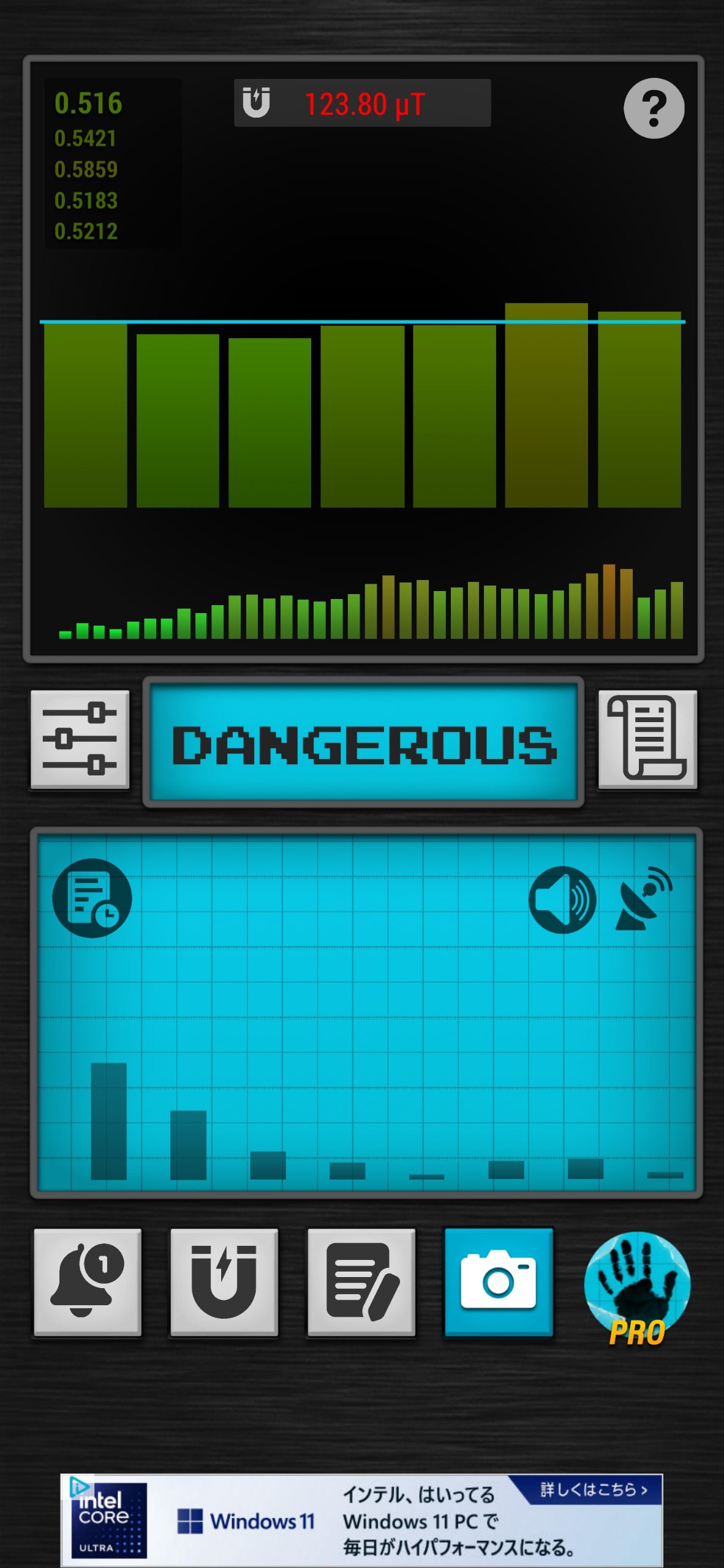
Task: Tap the satellite dish radar icon
Action: click(x=643, y=899)
